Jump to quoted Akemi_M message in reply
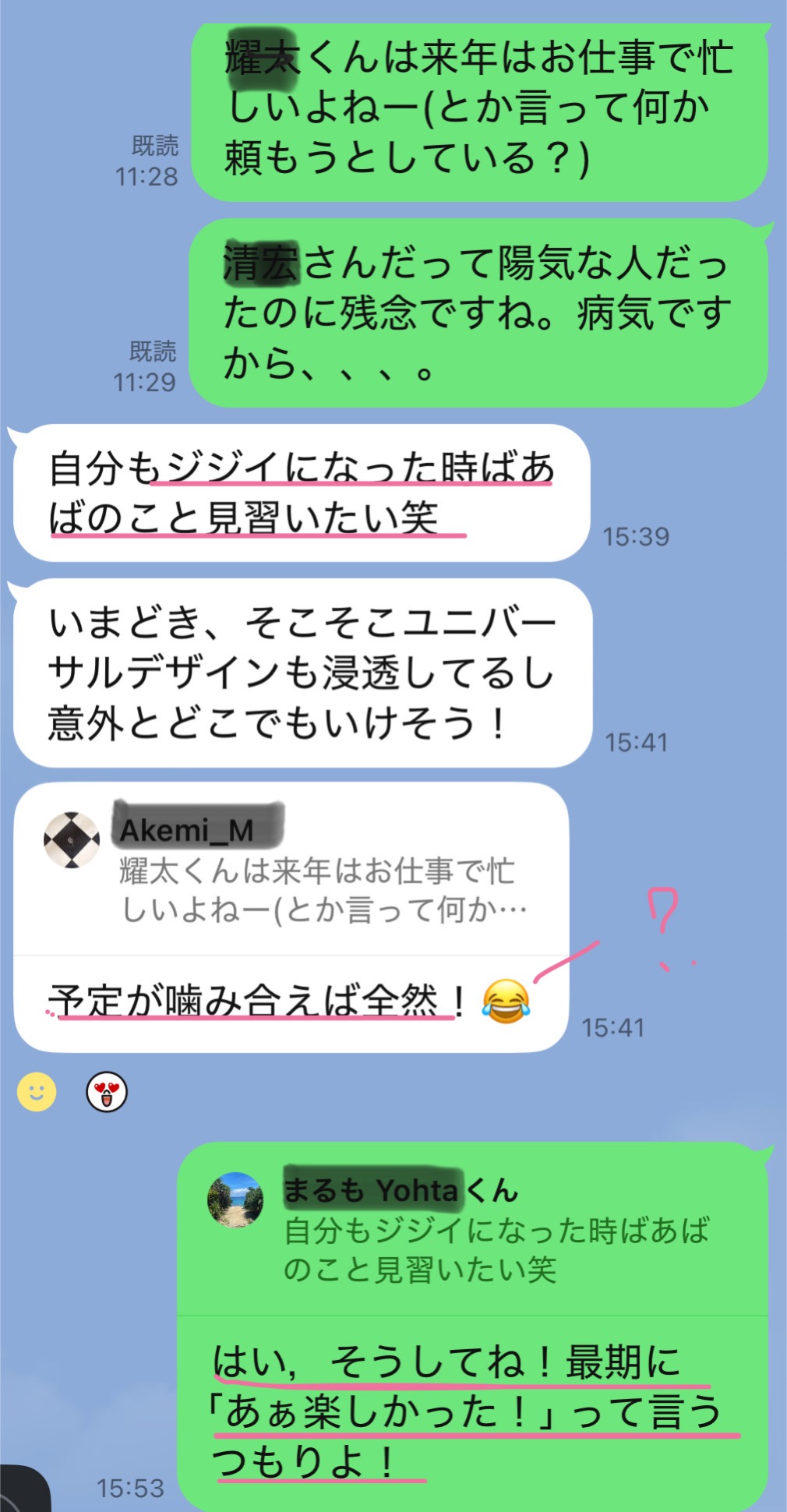This screenshot has width=787, height=1512. click(291, 869)
